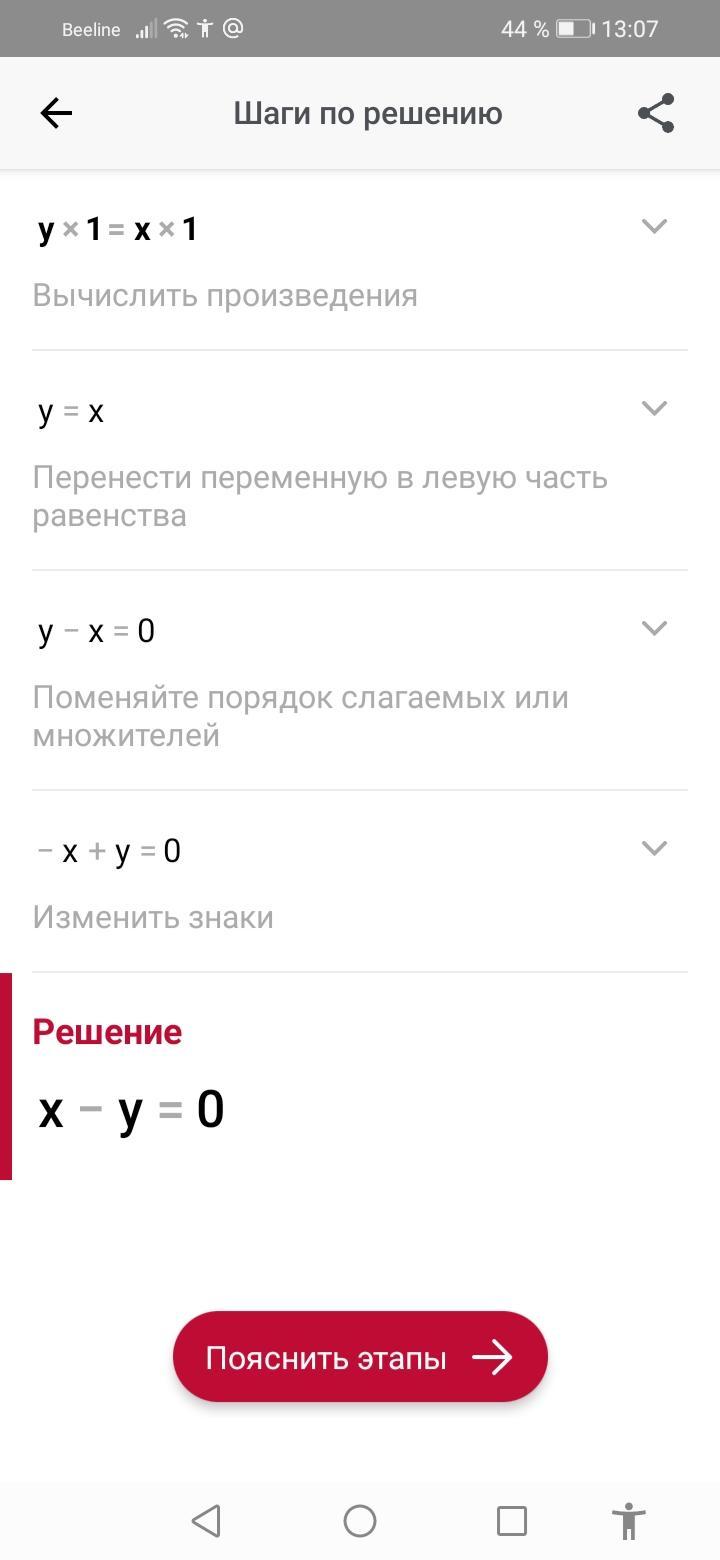Viewport: 720px width, 1560px height.
Task: Expand the step − x + y = 0
Action: [654, 848]
